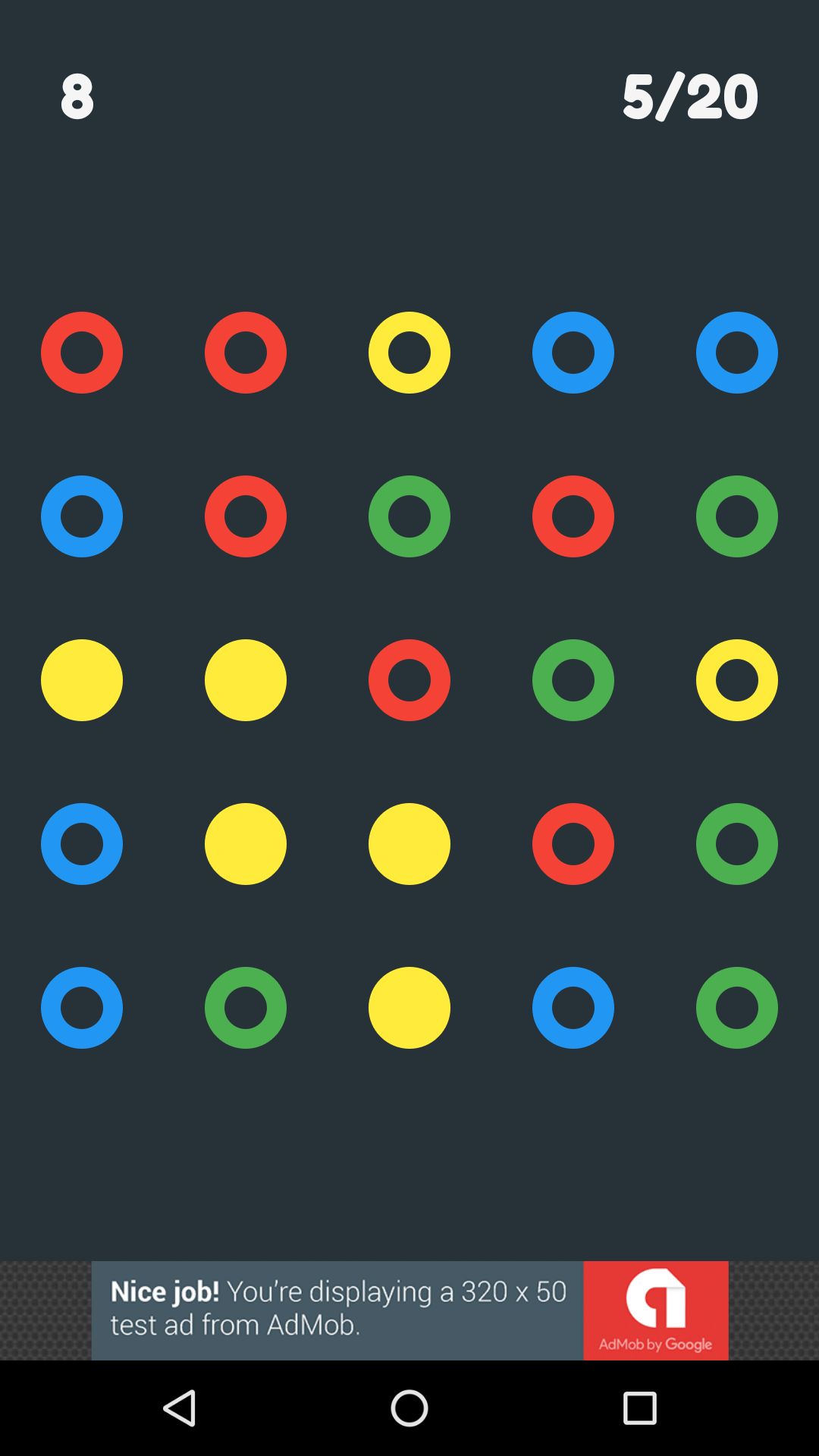Tap the filled yellow dot in the bottom row
The width and height of the screenshot is (819, 1456).
(x=409, y=1008)
